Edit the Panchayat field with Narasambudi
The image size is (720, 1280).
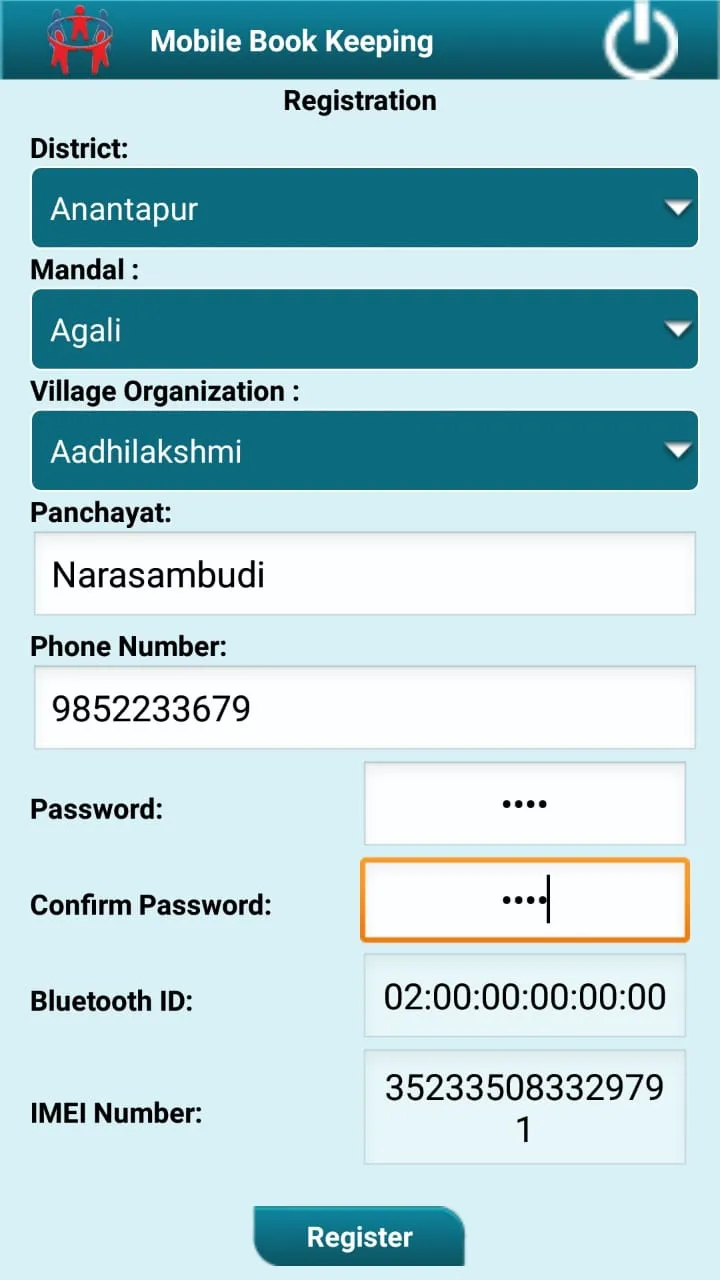click(x=364, y=574)
